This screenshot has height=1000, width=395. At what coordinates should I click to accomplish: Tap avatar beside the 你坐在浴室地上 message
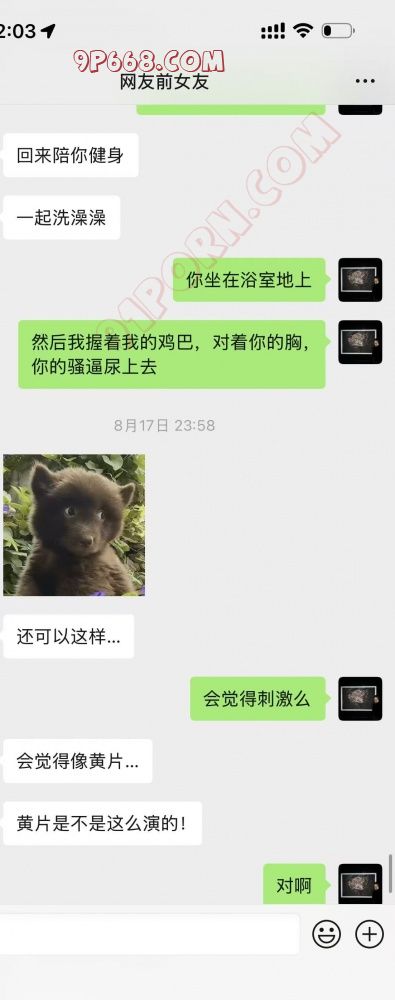tap(360, 279)
